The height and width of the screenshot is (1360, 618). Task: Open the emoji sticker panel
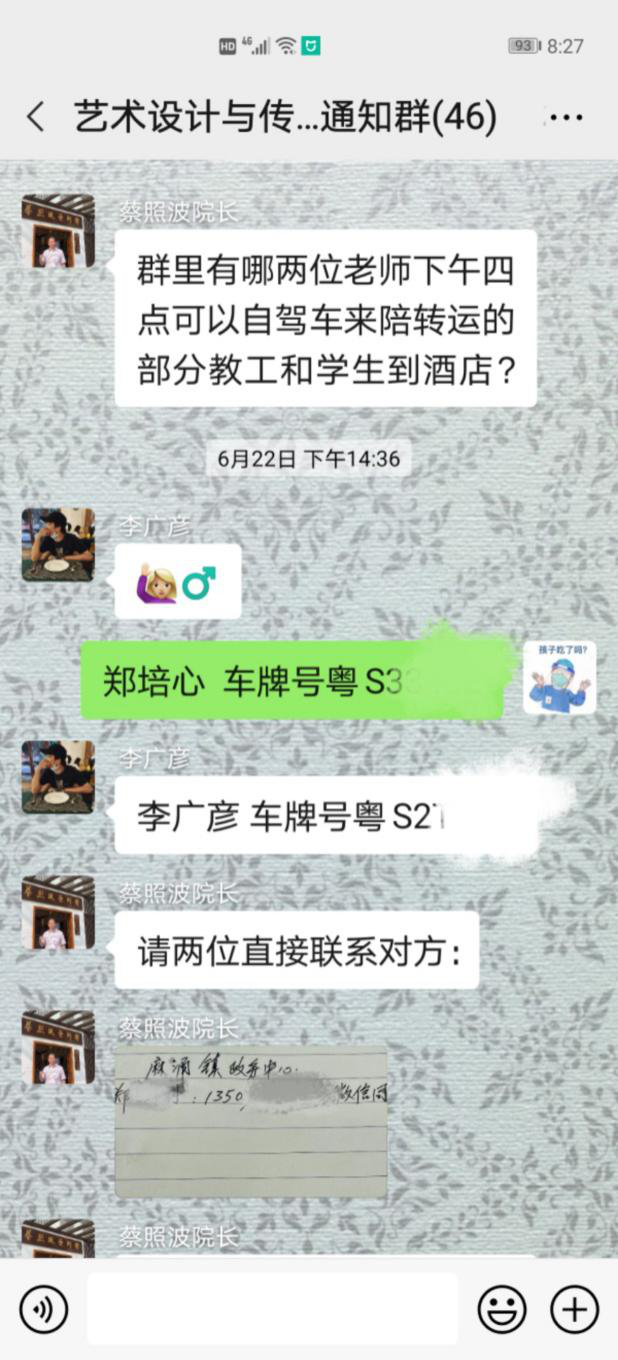[x=502, y=1309]
